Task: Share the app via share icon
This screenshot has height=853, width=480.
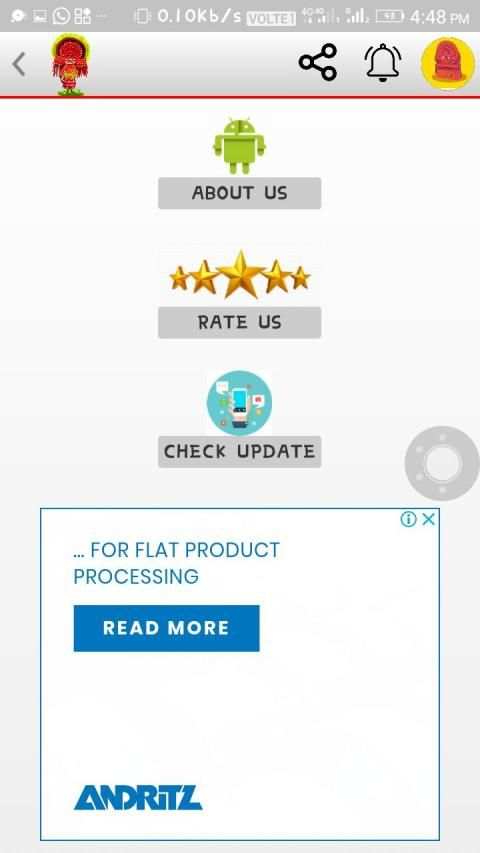Action: tap(318, 63)
